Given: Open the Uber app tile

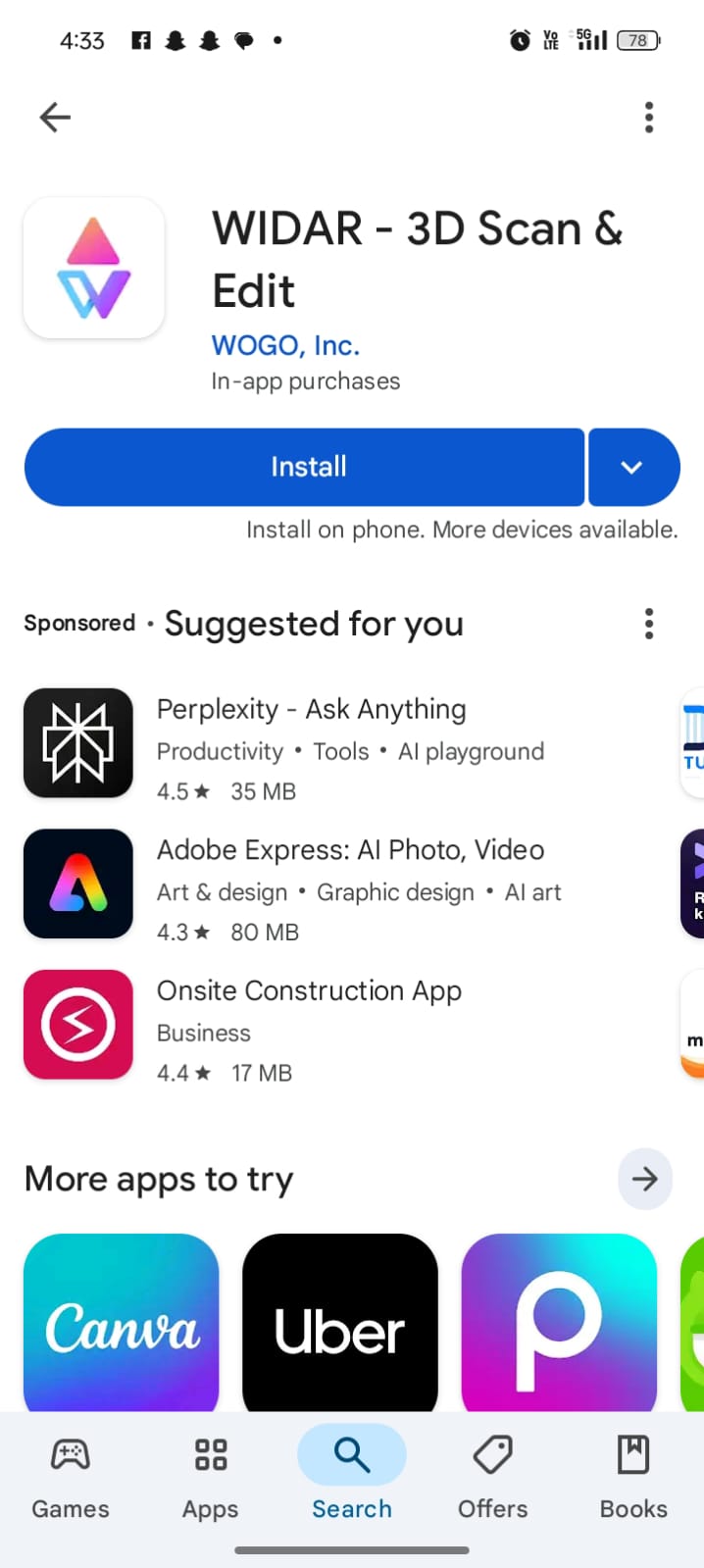Looking at the screenshot, I should pyautogui.click(x=340, y=1323).
